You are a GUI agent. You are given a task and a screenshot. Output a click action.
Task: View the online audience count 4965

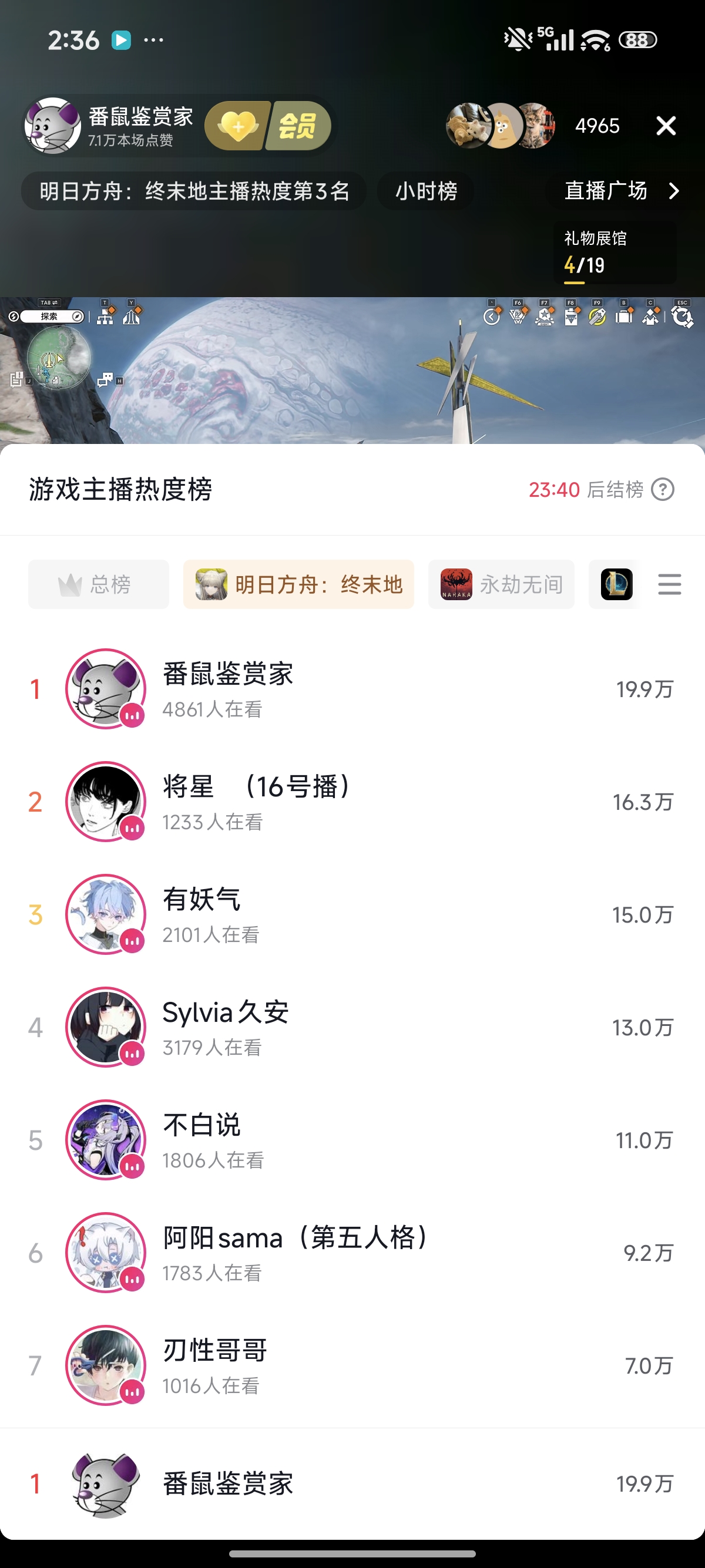(597, 126)
